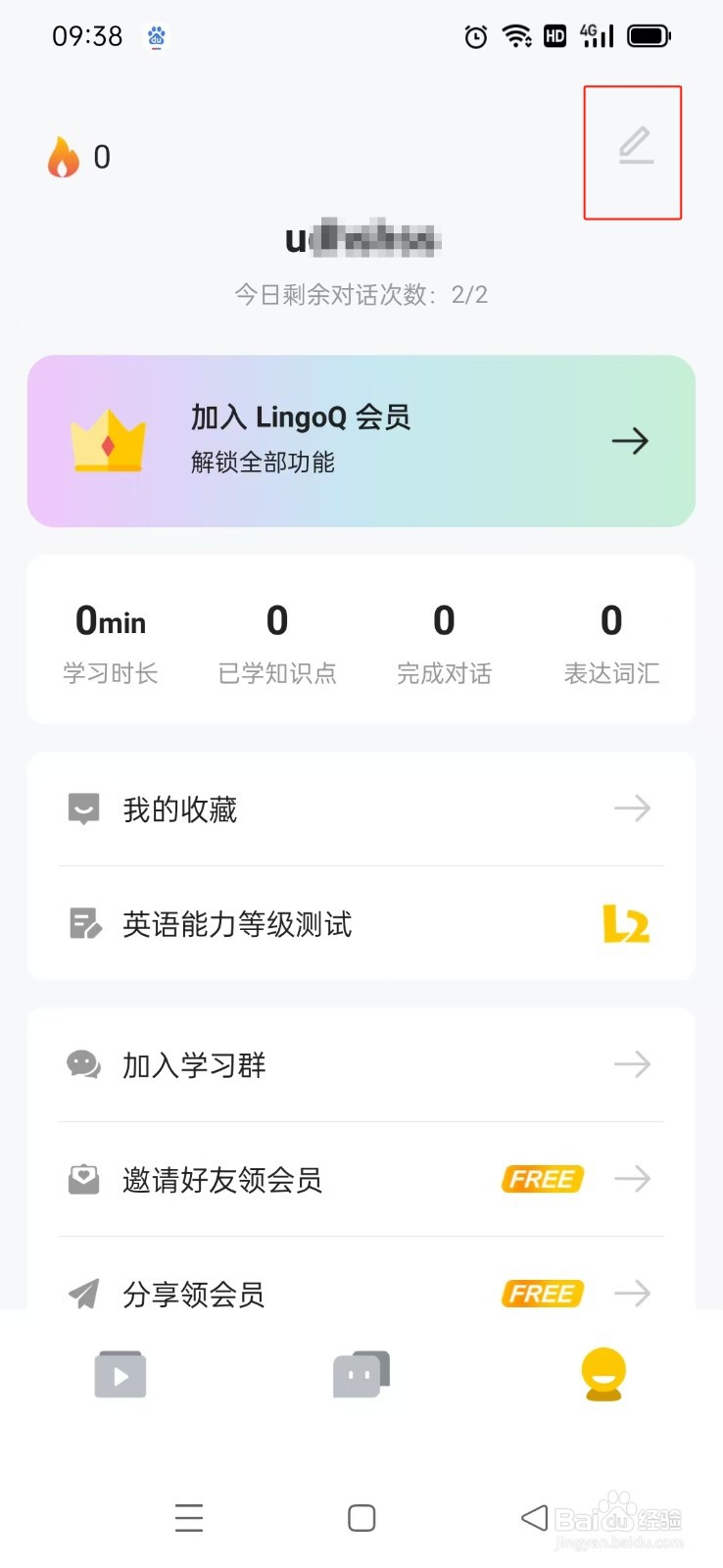Tap the envelope icon beside 邀请好友领会员
The height and width of the screenshot is (1568, 723).
pos(83,1179)
